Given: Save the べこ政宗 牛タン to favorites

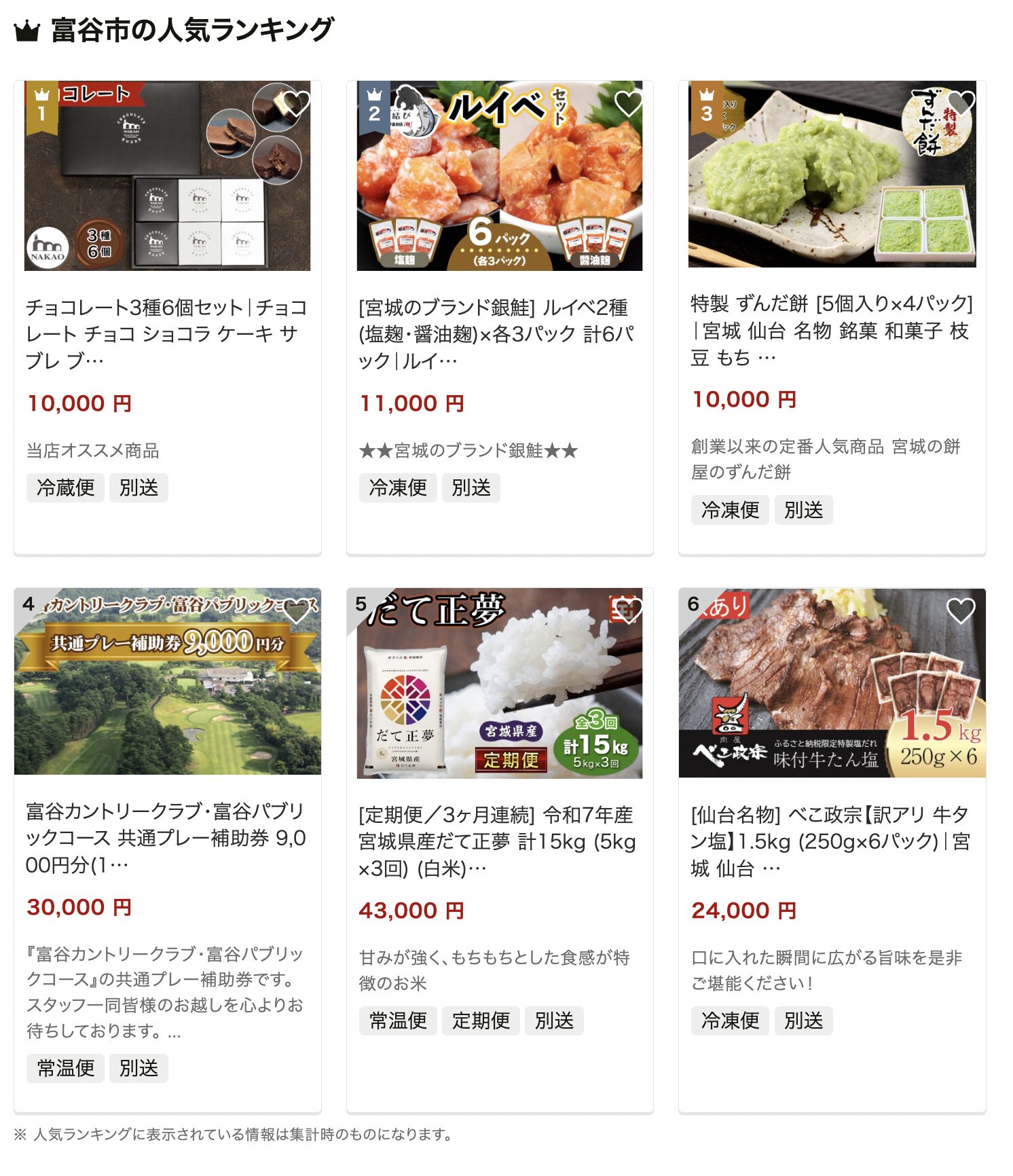Looking at the screenshot, I should click(x=961, y=611).
